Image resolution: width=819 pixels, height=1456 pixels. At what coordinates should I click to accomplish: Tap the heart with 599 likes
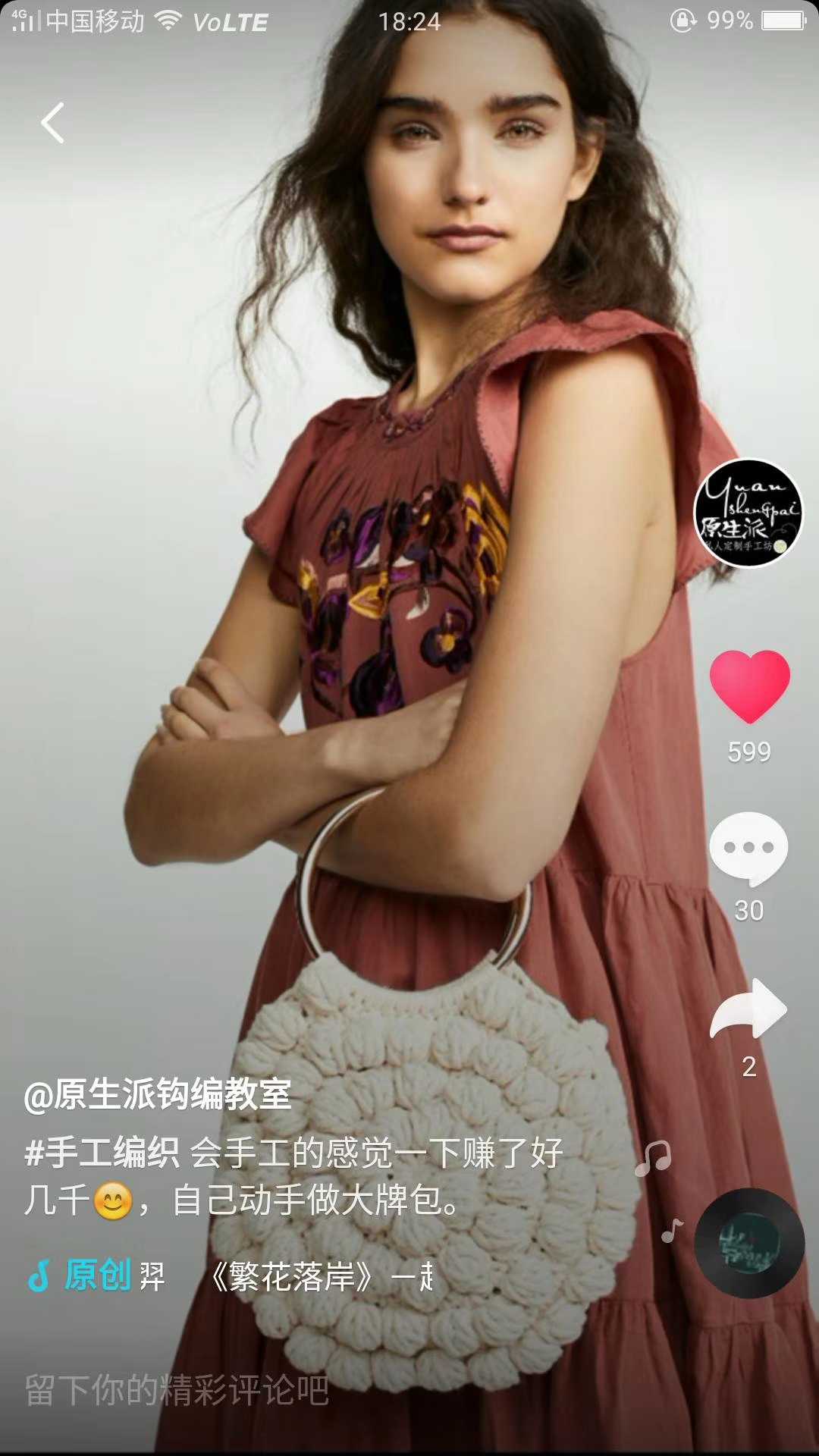point(749,686)
